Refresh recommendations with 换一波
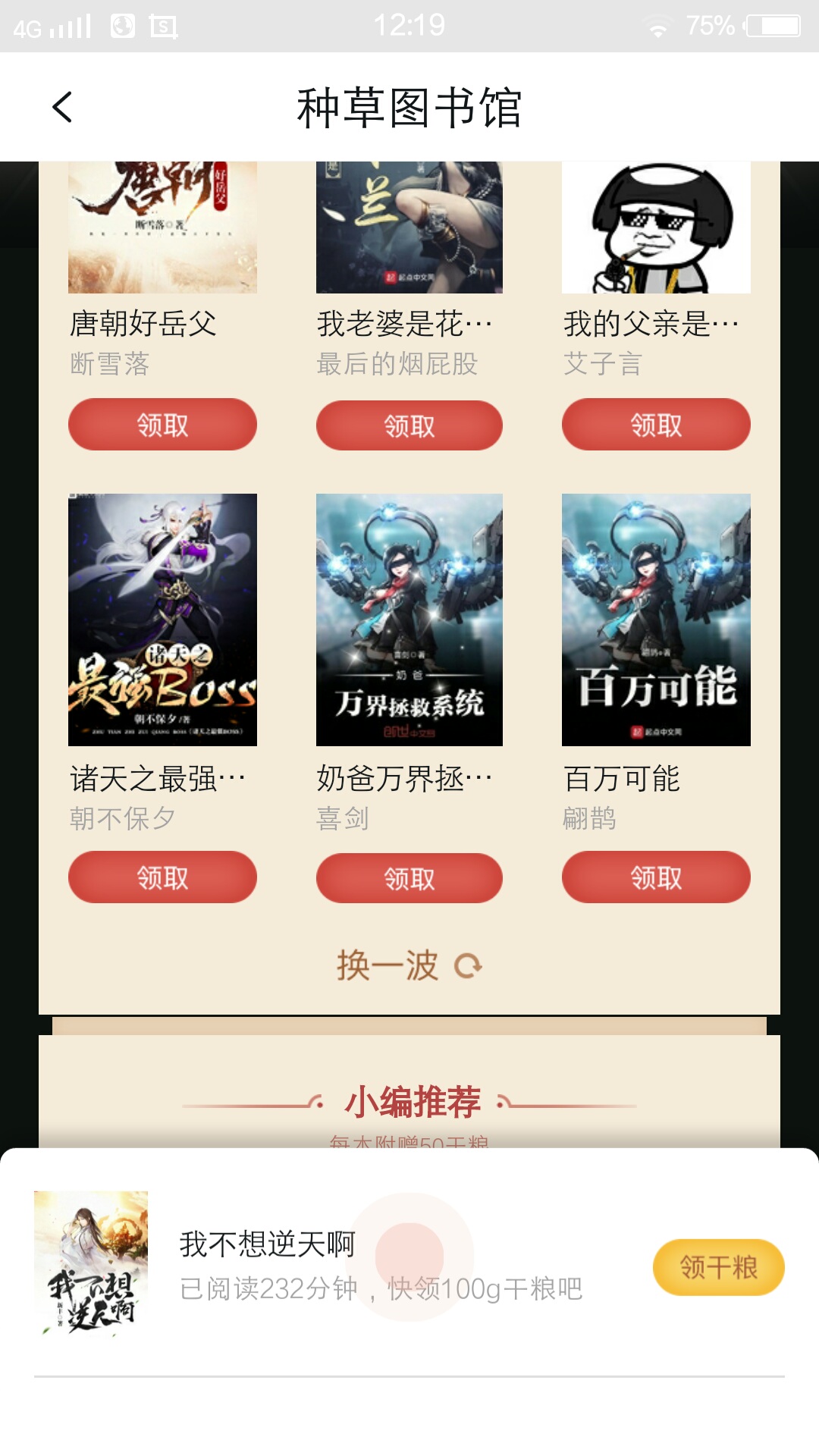 [409, 965]
